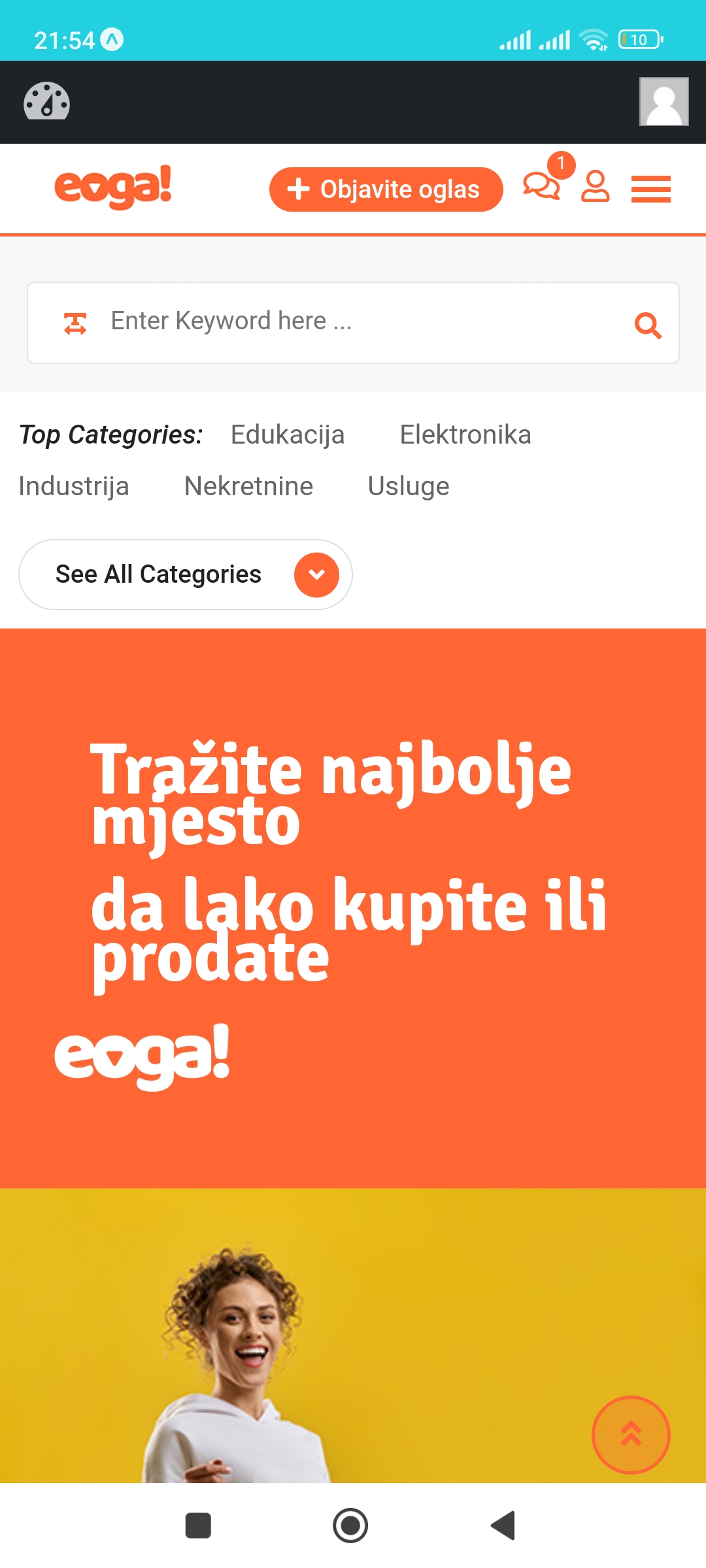706x1568 pixels.
Task: View the Usluge category
Action: pos(409,486)
